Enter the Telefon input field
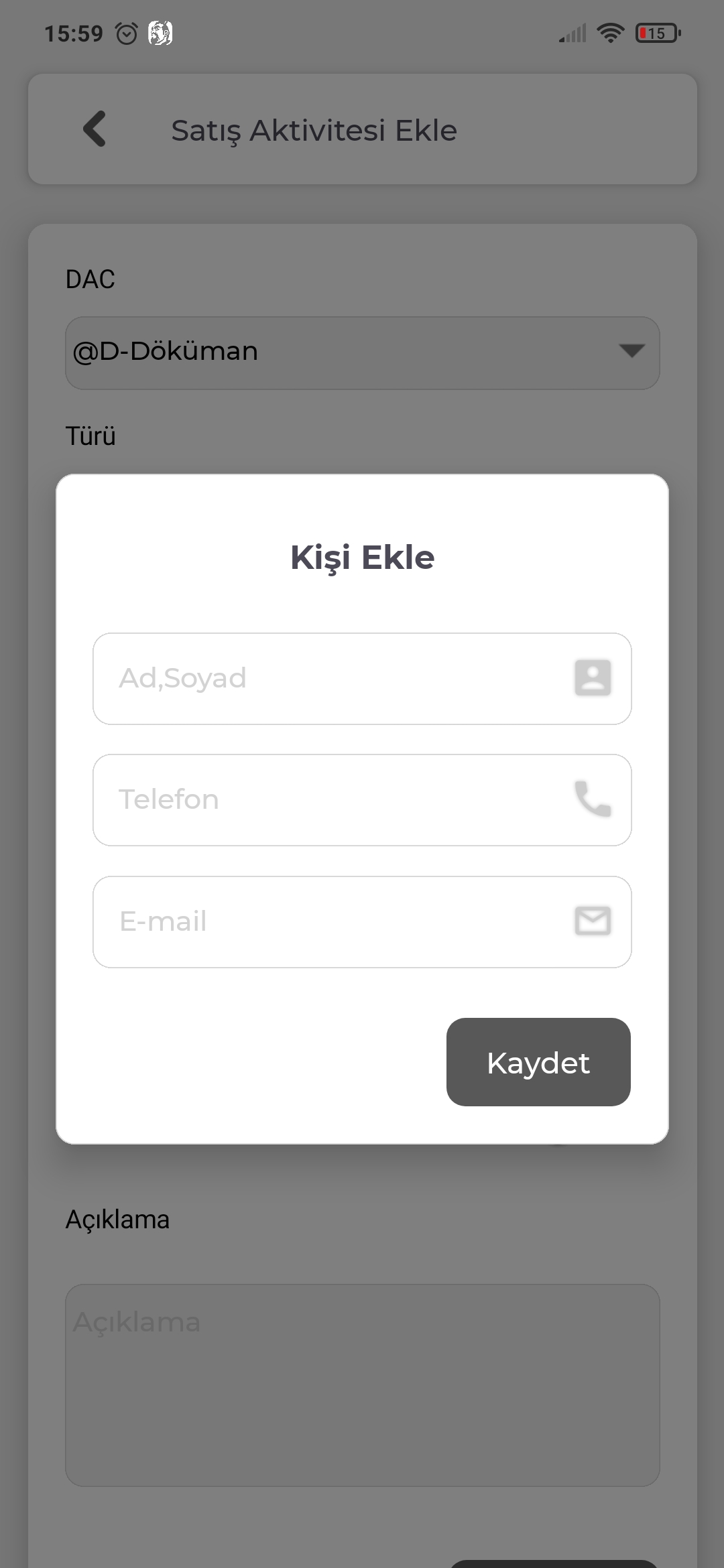This screenshot has height=1568, width=724. tap(362, 800)
